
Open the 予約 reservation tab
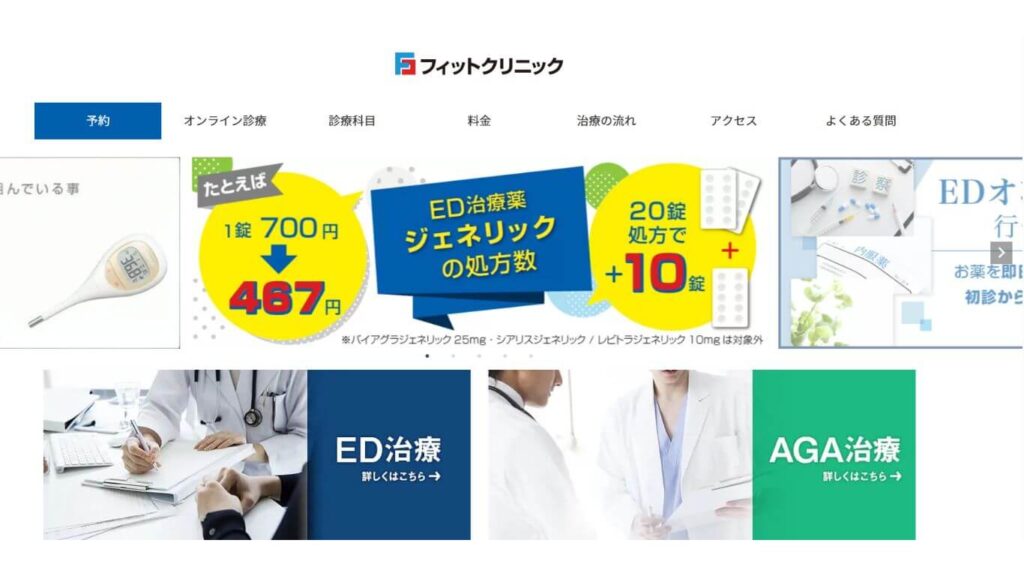pos(97,121)
